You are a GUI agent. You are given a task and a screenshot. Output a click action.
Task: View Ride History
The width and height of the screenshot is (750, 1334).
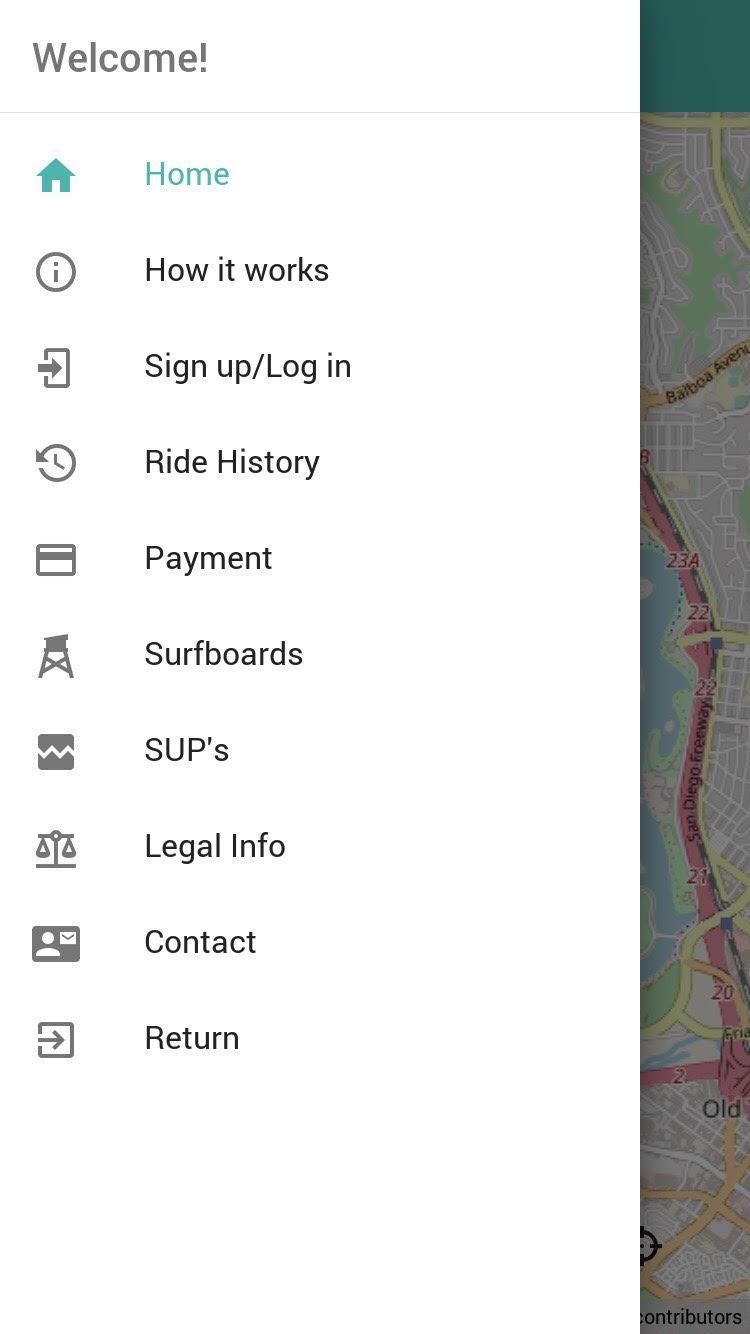tap(231, 462)
